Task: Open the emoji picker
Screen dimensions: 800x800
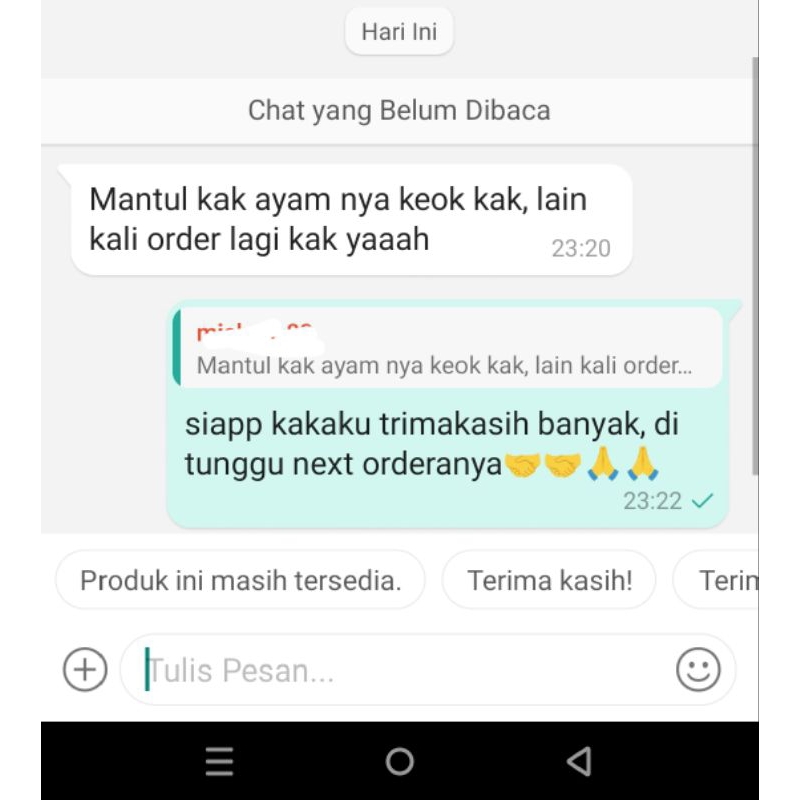Action: click(697, 669)
